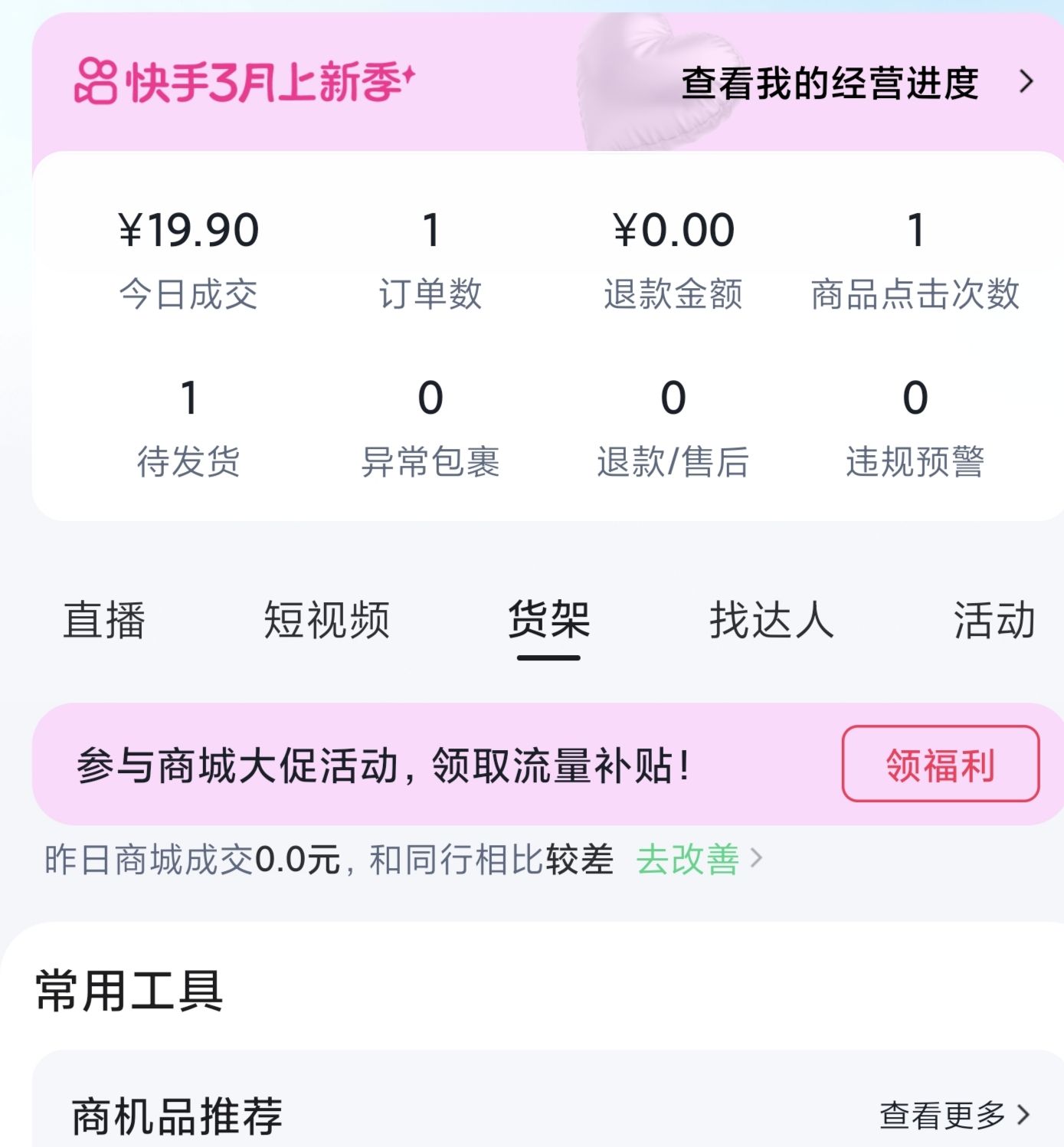The image size is (1064, 1147).
Task: Open 待发货 pending shipments
Action: click(188, 428)
